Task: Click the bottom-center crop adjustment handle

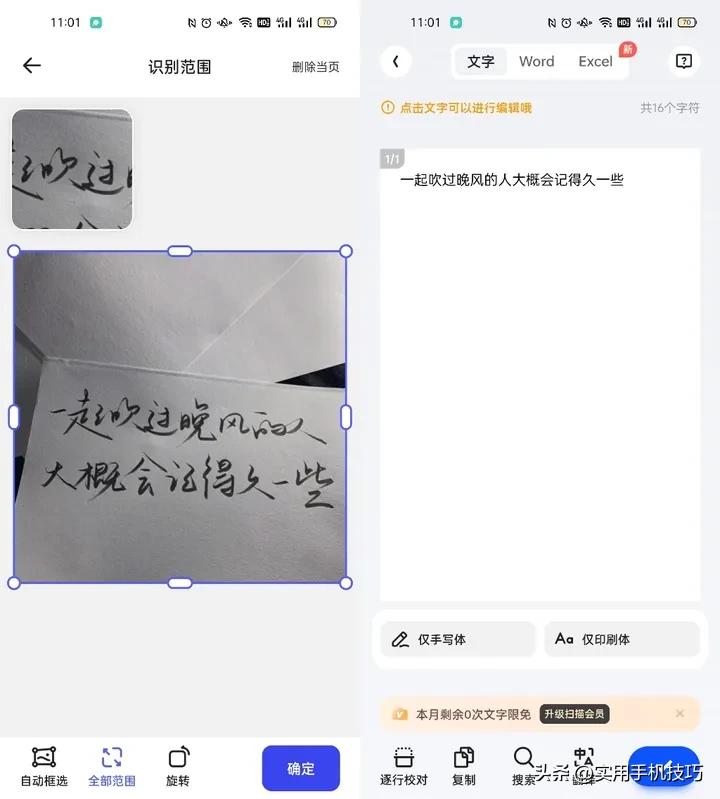Action: (x=180, y=583)
